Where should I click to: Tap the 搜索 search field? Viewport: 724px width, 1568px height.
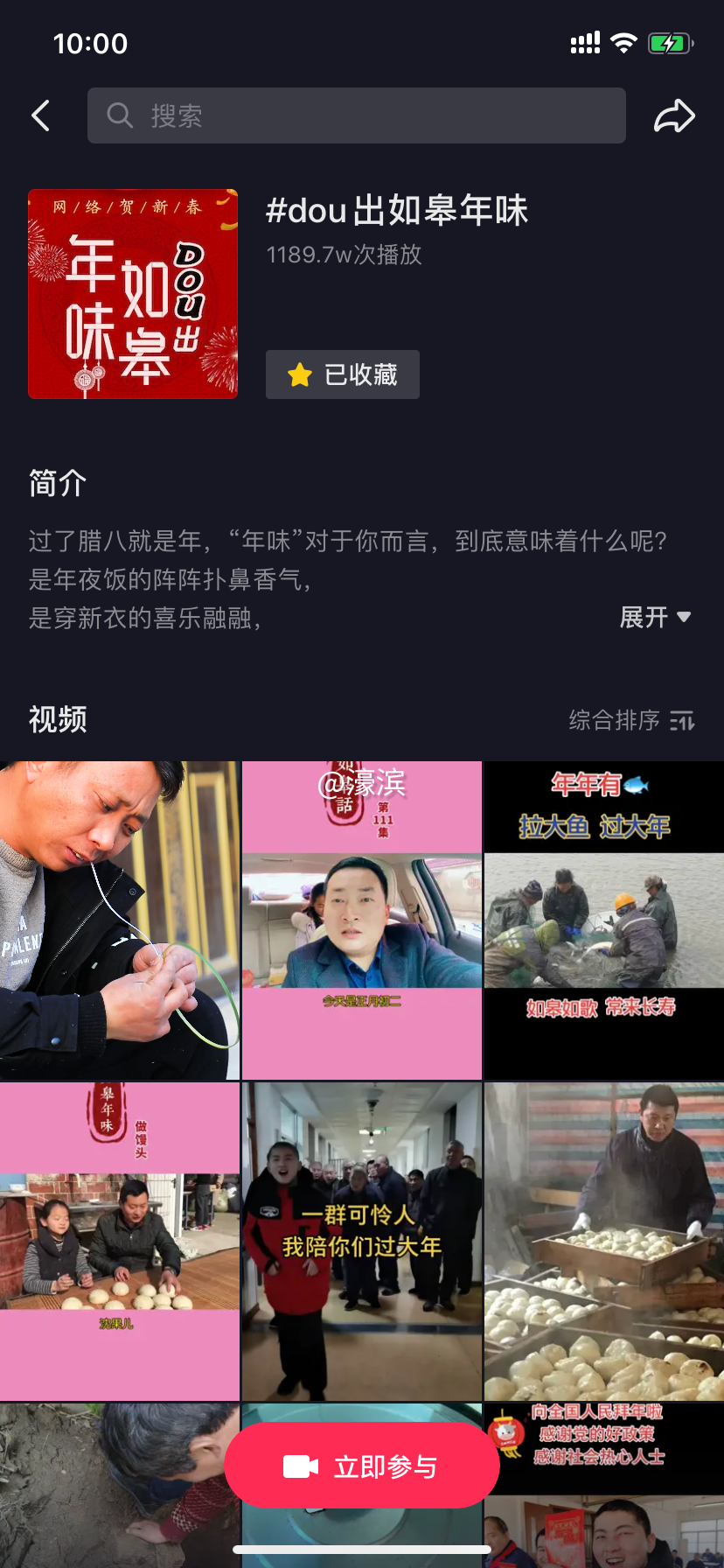click(356, 115)
